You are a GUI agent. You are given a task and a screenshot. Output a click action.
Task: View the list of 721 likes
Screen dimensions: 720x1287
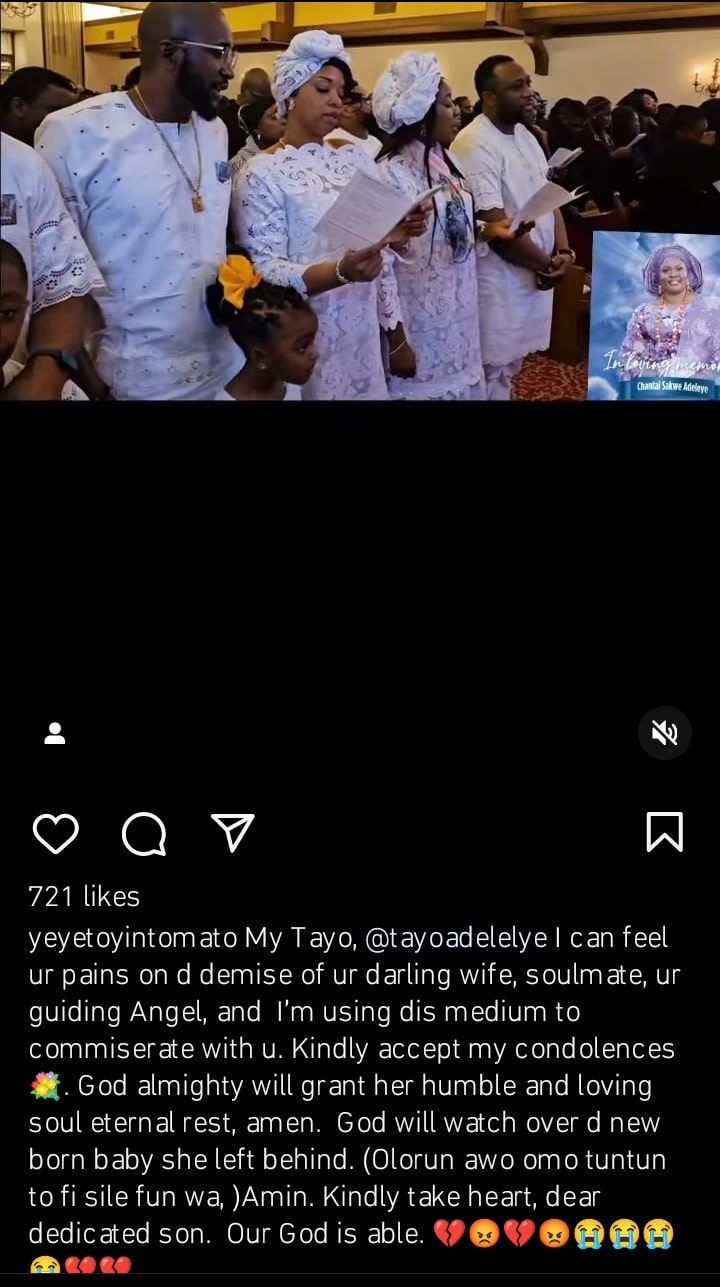[84, 897]
